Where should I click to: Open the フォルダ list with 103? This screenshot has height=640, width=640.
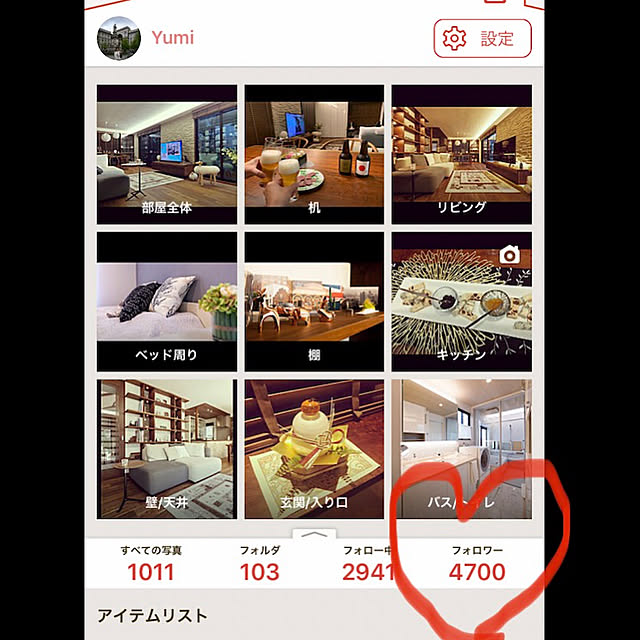259,563
